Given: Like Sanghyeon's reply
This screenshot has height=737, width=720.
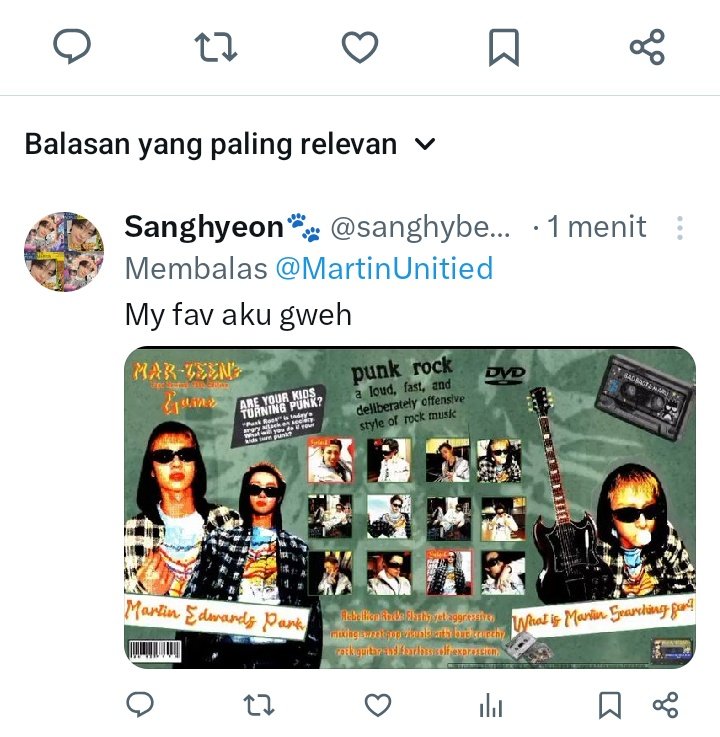Looking at the screenshot, I should tap(377, 706).
